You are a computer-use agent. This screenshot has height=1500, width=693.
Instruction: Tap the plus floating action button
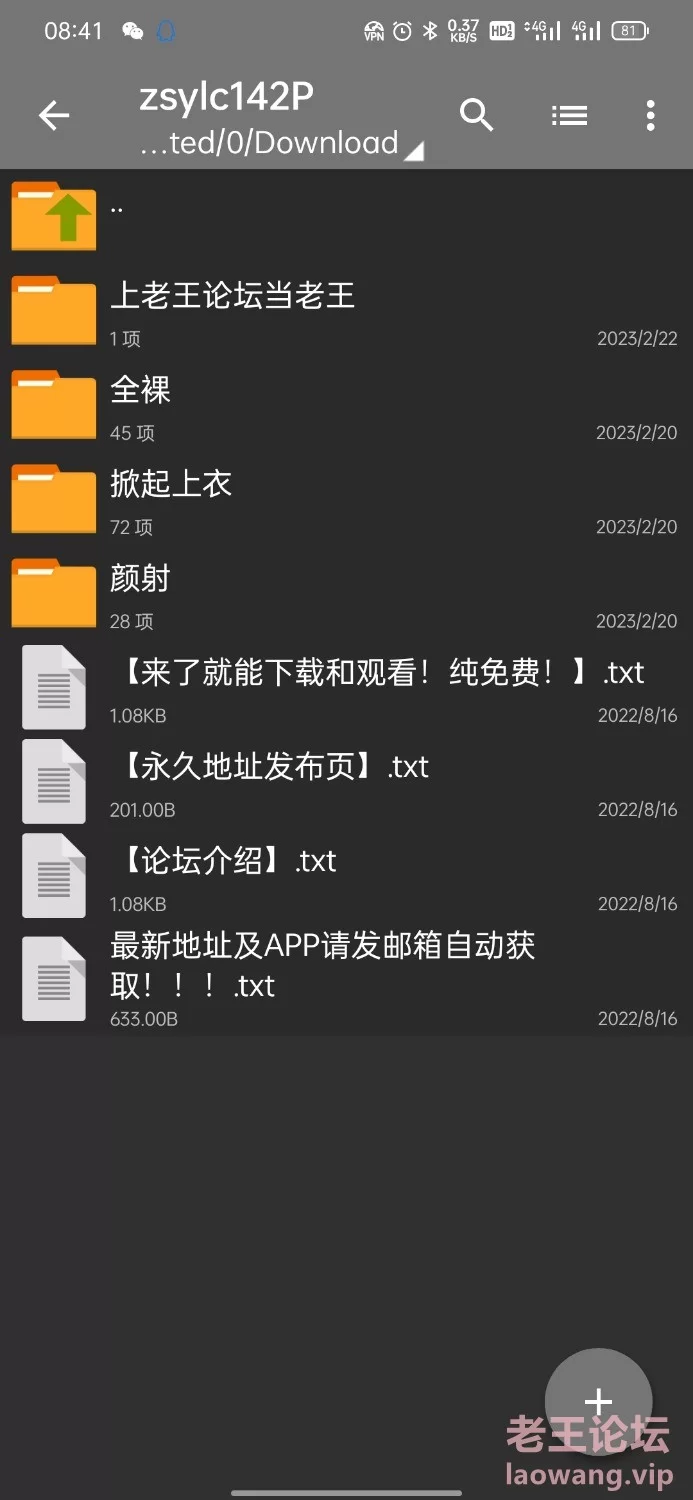(598, 1402)
